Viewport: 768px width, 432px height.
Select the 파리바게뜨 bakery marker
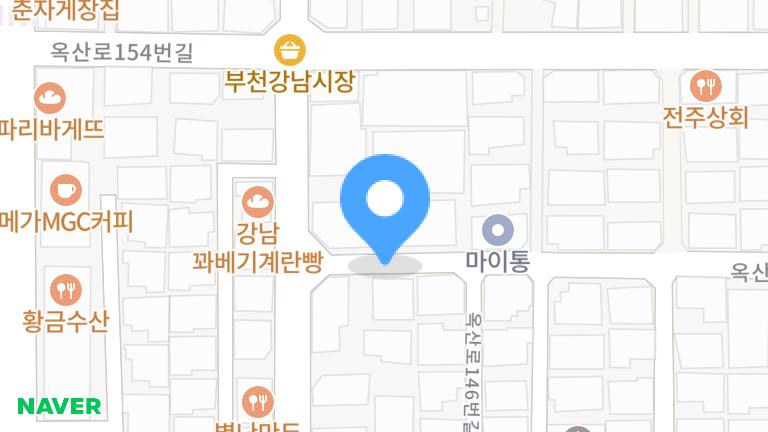click(50, 98)
